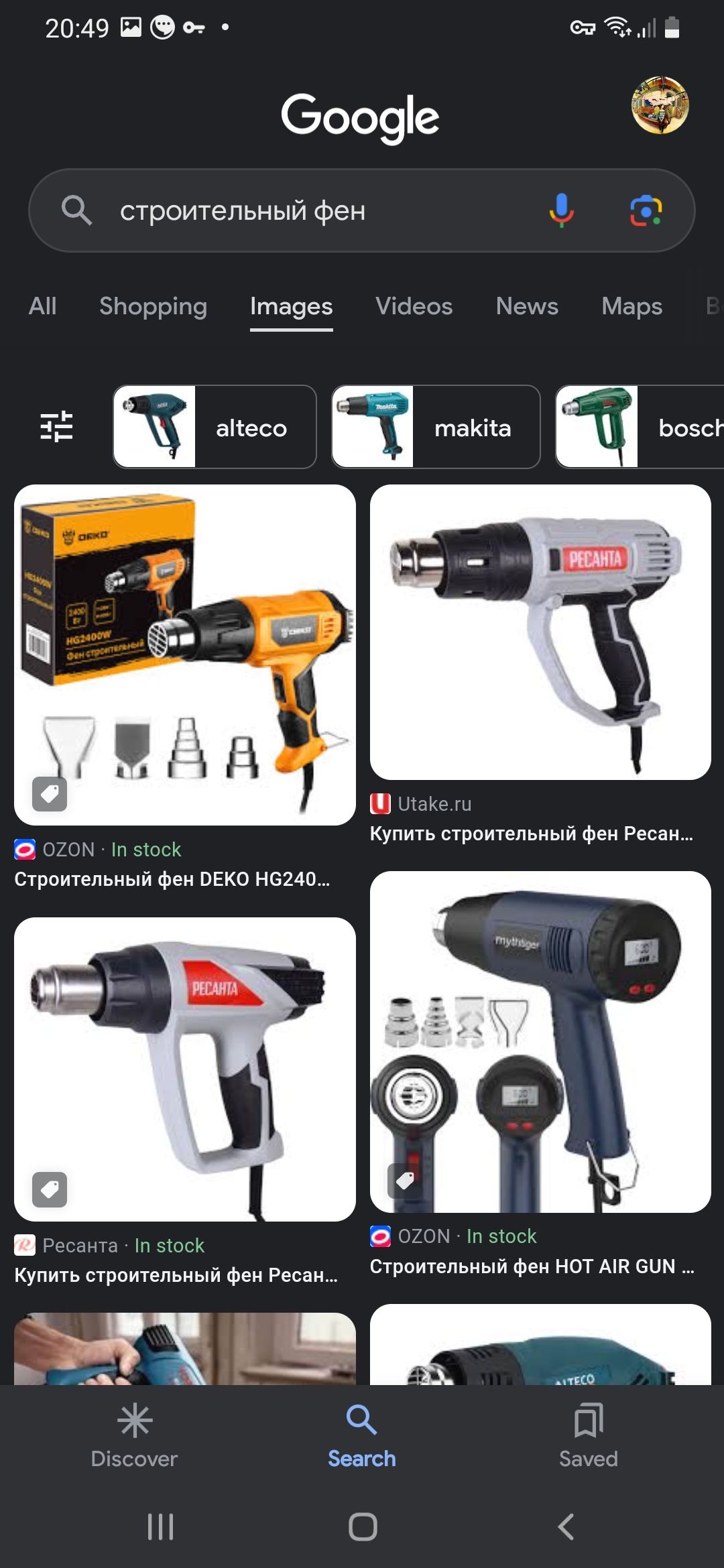Open the DEKO HG2400W heat gun image

click(184, 654)
